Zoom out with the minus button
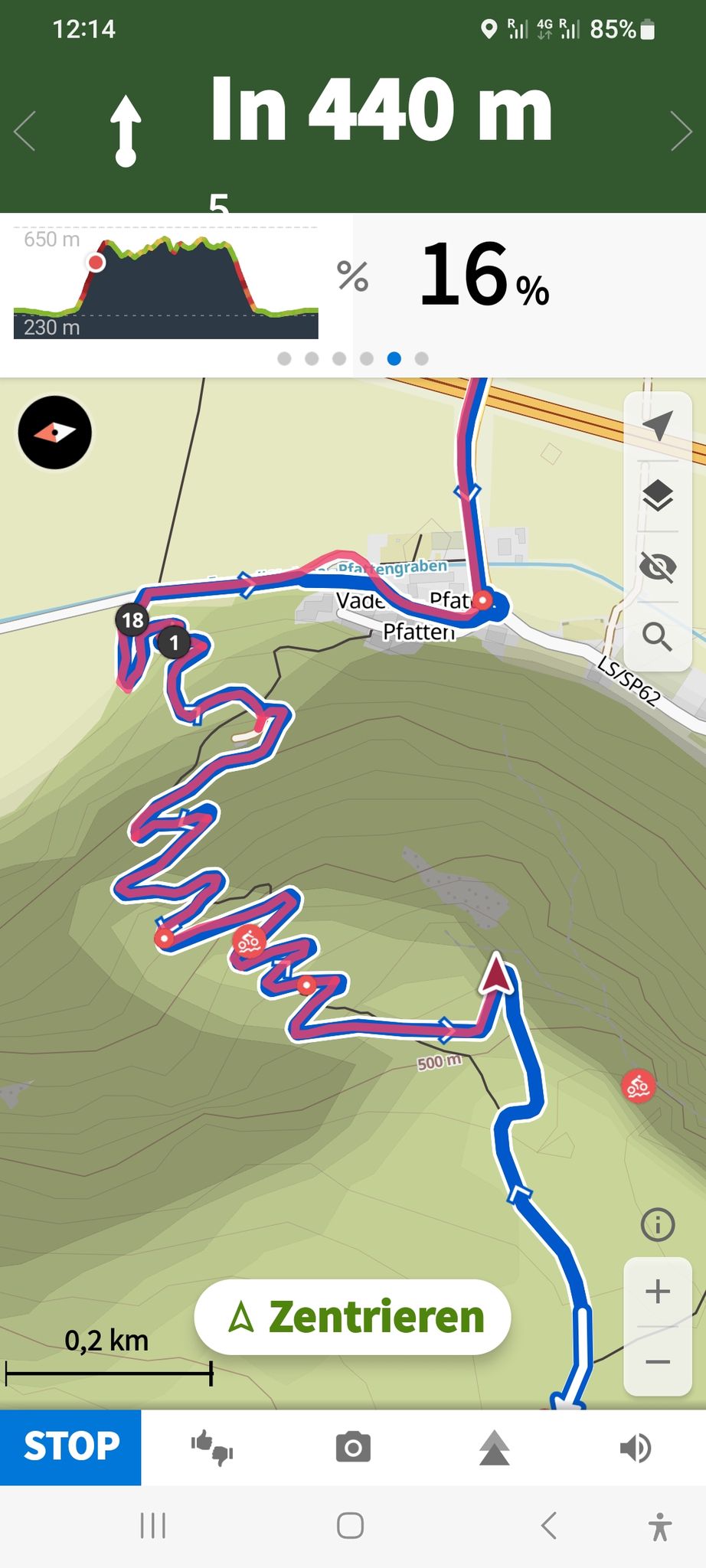Screen dimensions: 706x1568 click(658, 1362)
